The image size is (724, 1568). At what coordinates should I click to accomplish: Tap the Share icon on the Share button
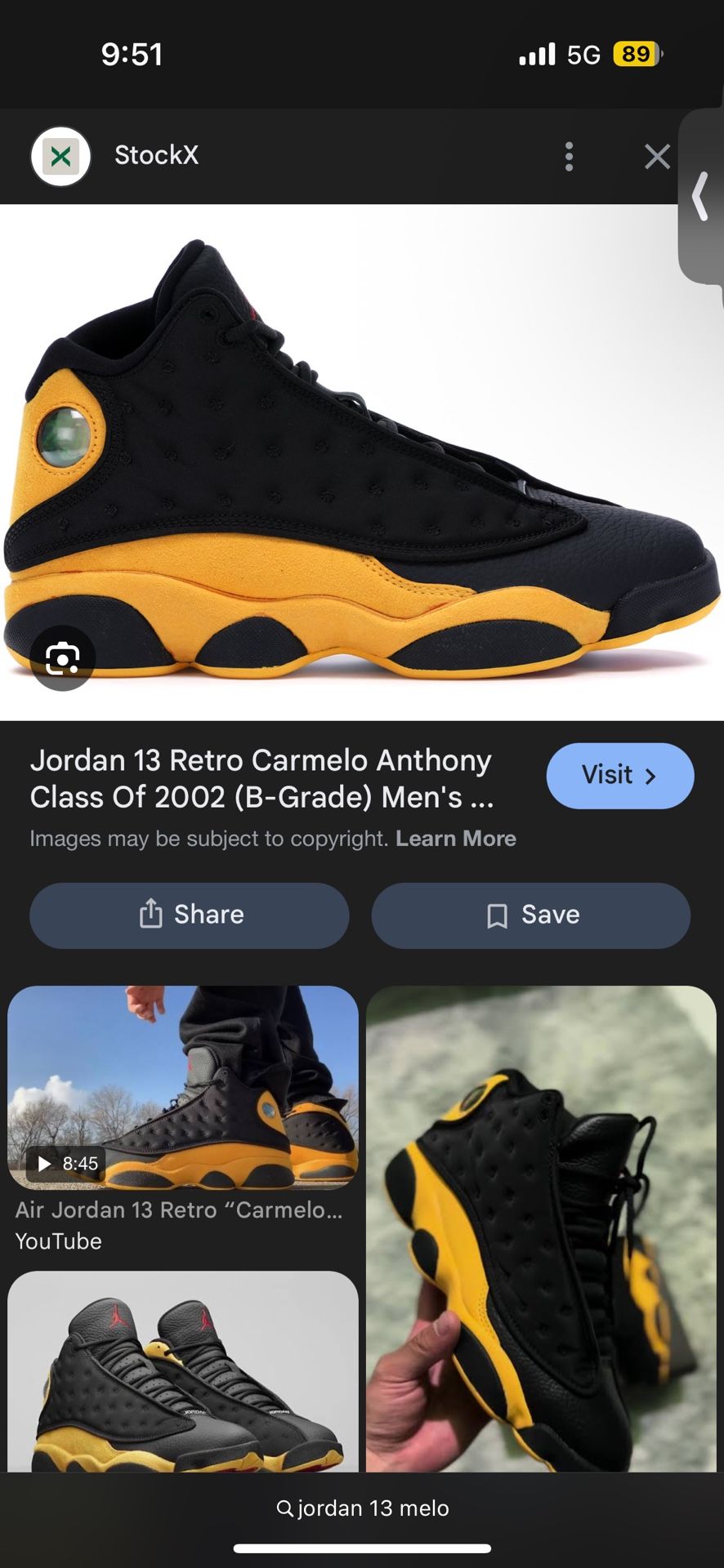(151, 915)
